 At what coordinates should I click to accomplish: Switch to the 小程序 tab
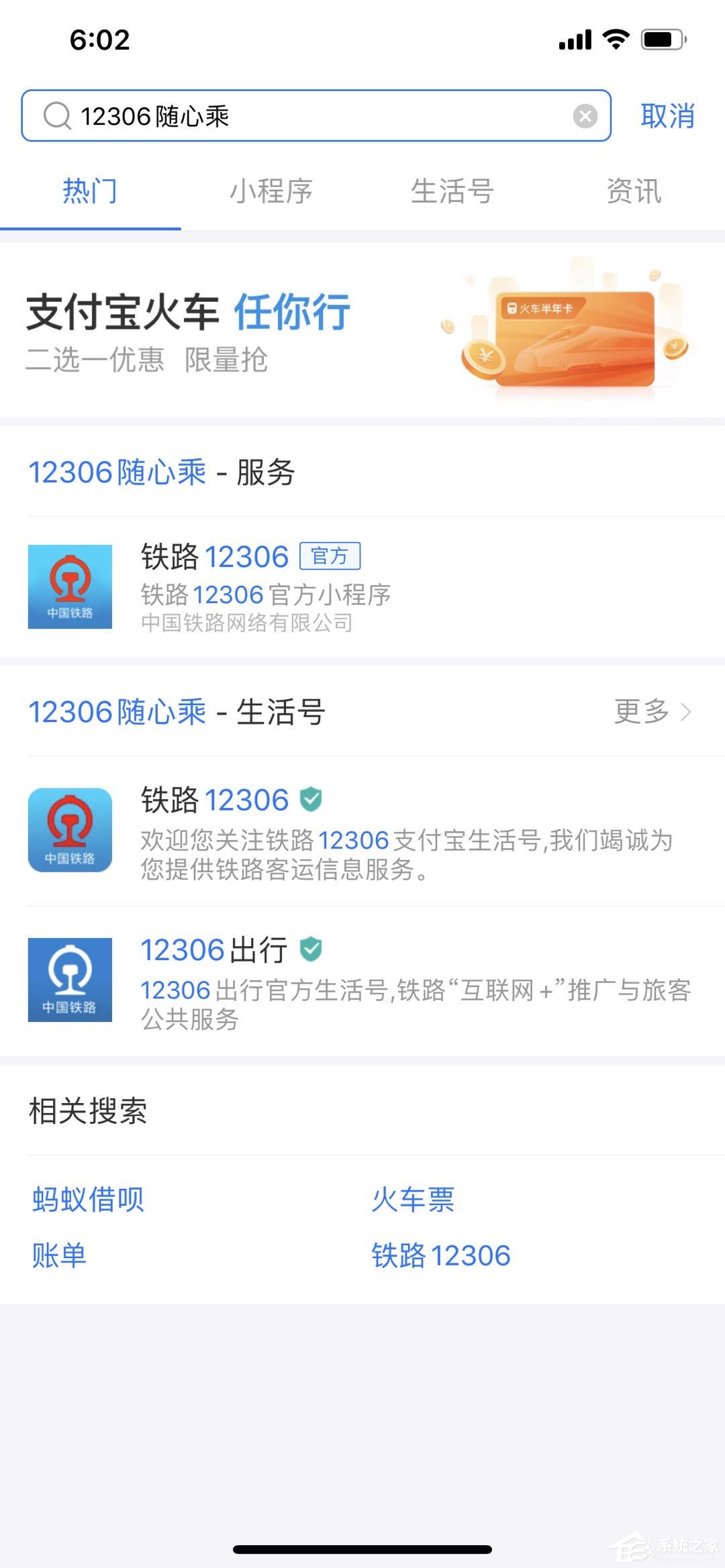272,193
